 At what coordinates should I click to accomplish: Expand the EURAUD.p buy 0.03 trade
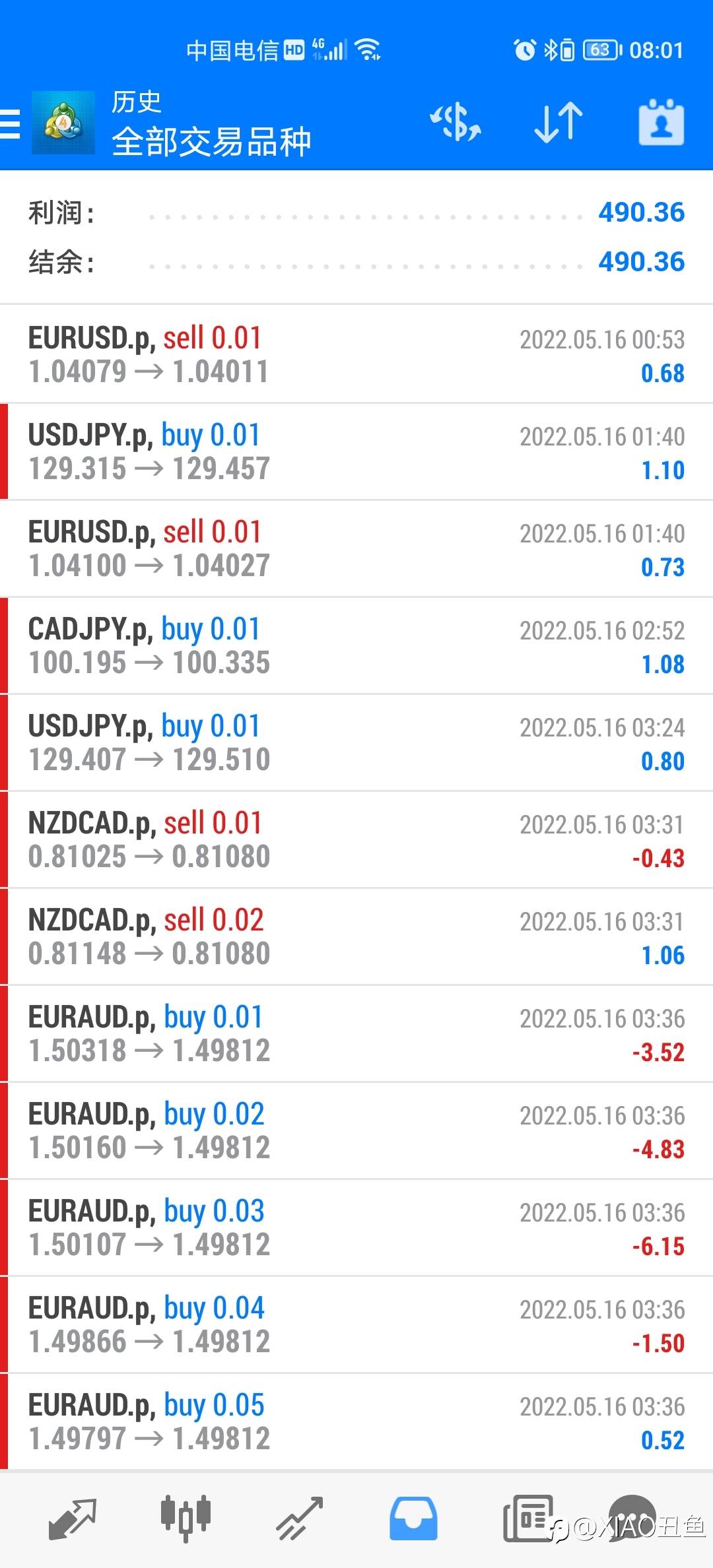[356, 1227]
